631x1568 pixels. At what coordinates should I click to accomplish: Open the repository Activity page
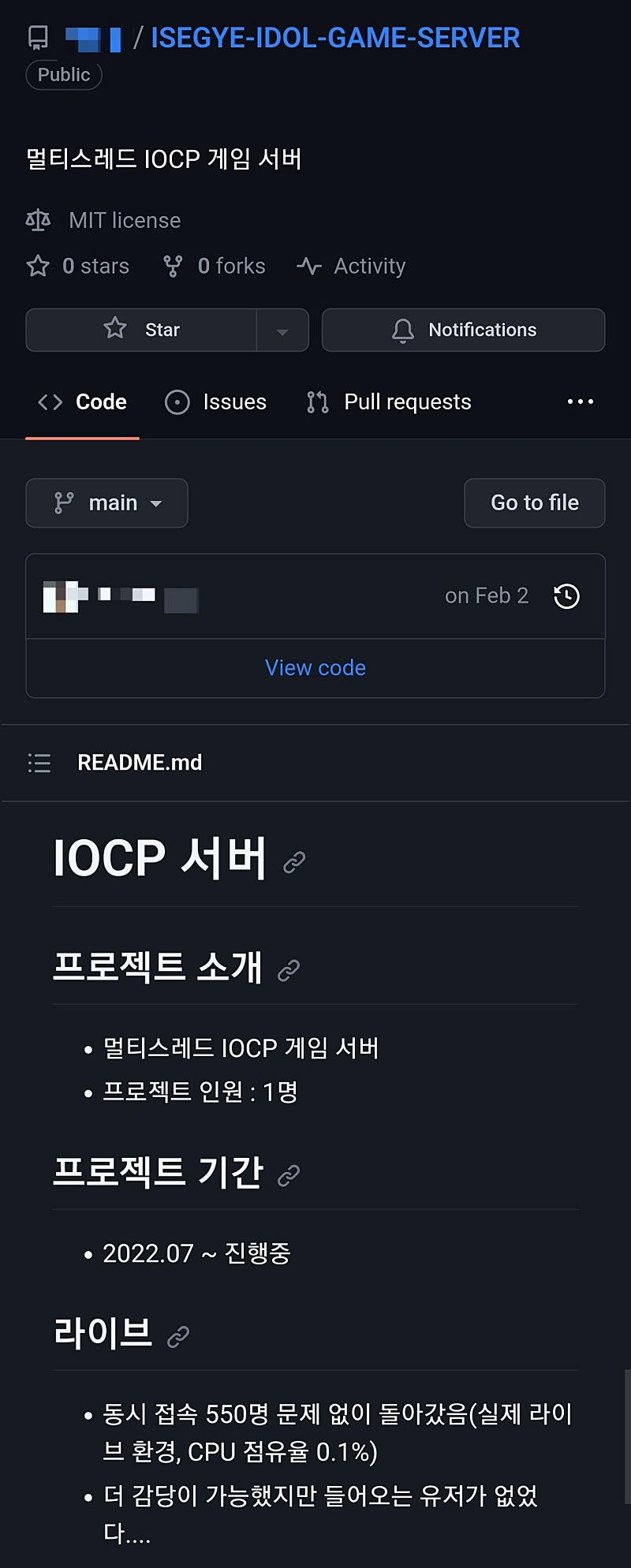tap(352, 267)
